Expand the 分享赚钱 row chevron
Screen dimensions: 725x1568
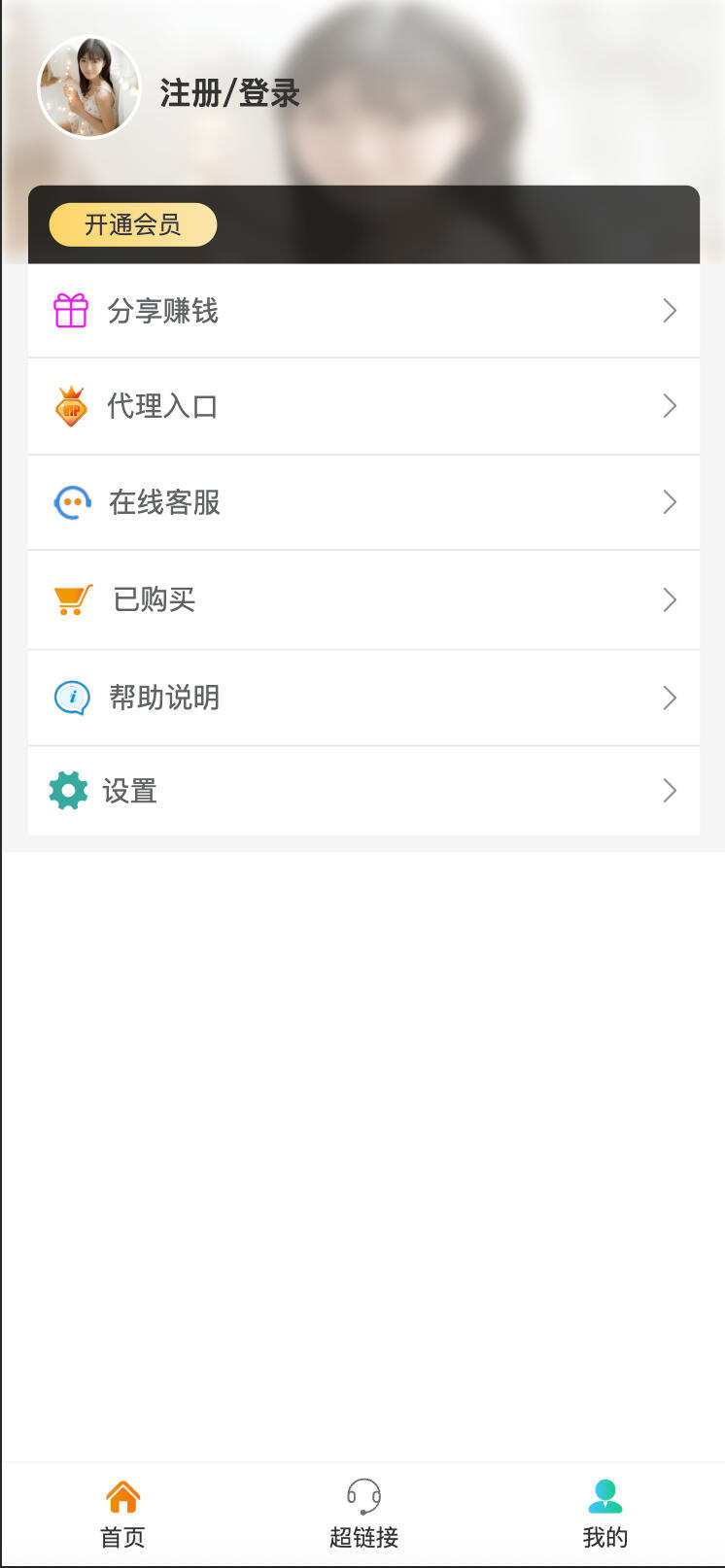669,310
